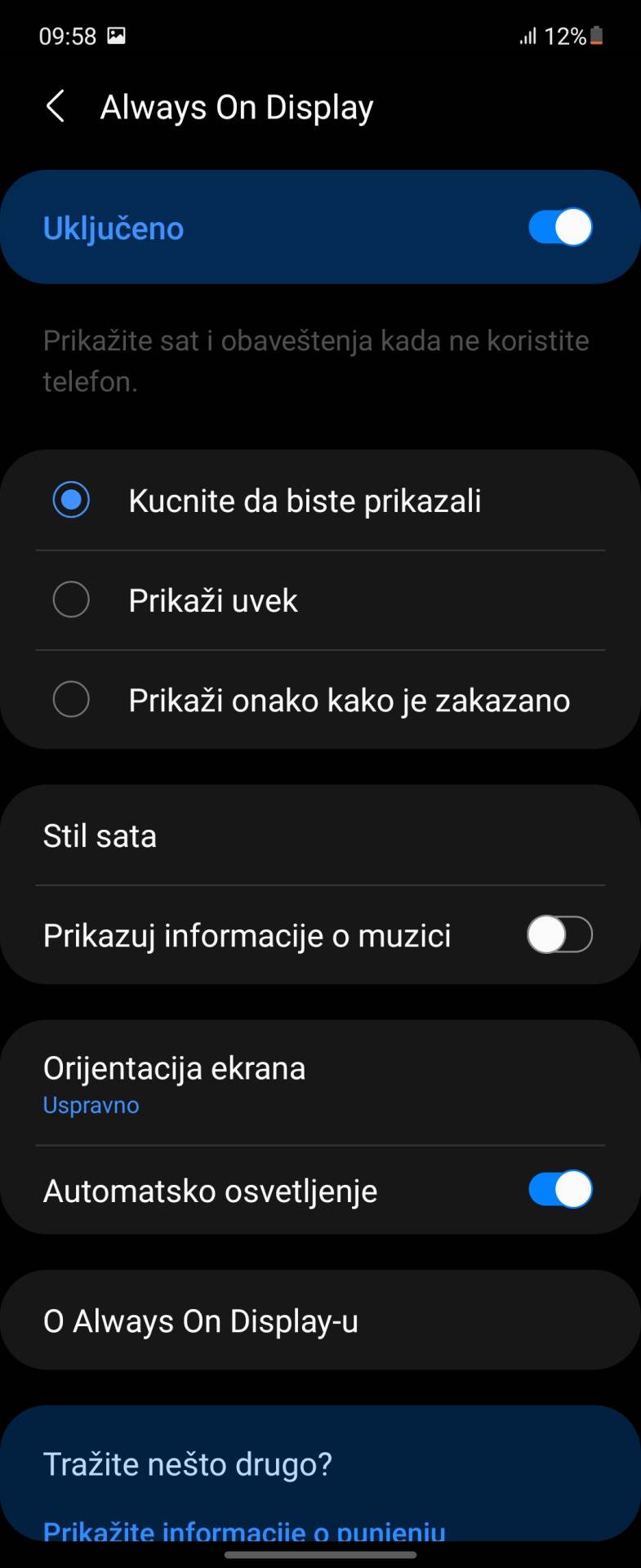Tap the Always On Display screen title

point(237,106)
